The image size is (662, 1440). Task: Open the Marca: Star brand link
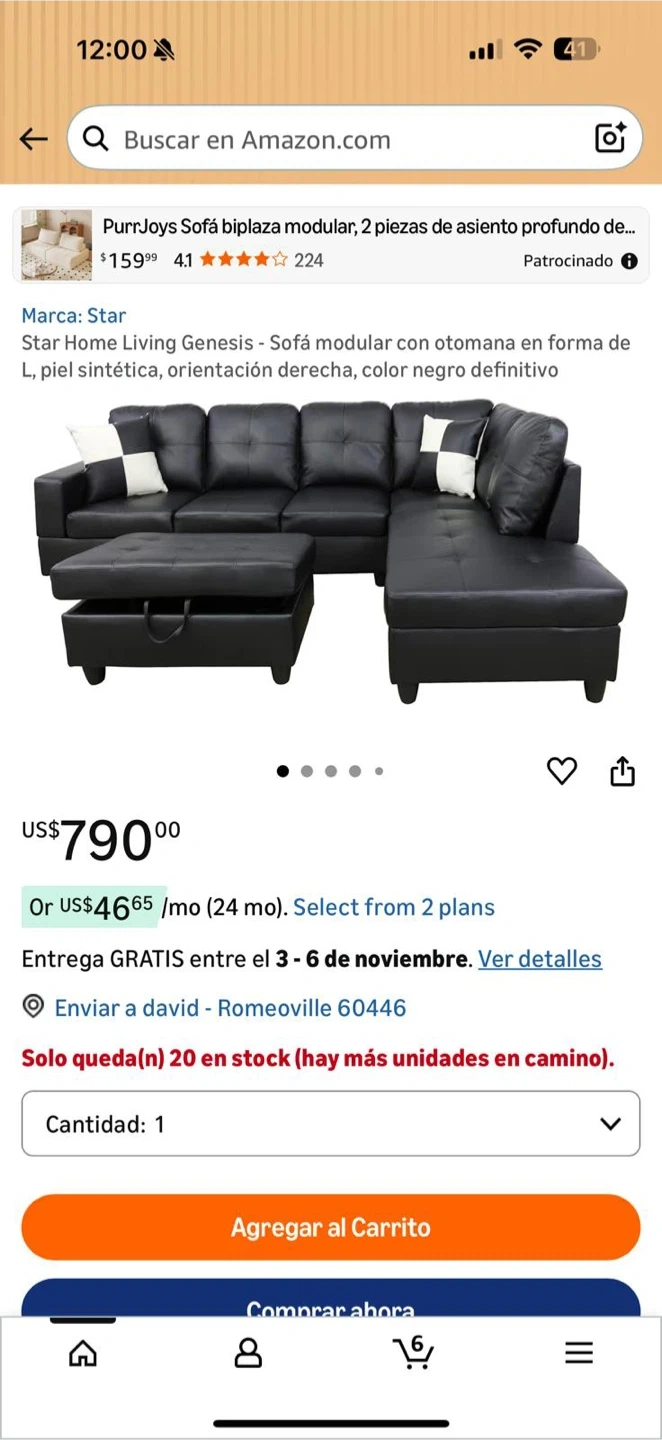(74, 316)
